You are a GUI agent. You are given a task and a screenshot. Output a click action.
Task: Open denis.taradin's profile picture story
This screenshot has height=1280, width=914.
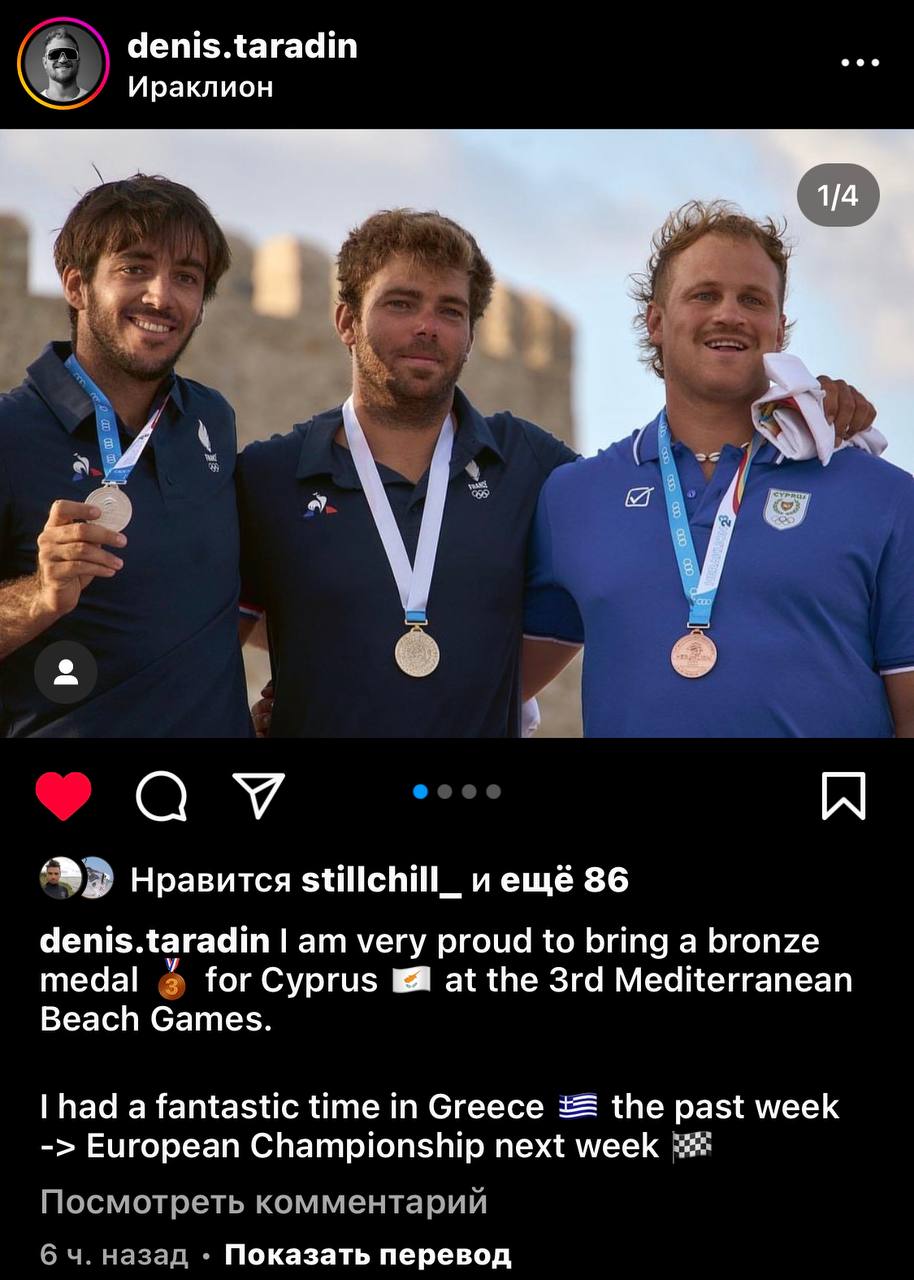click(x=62, y=63)
